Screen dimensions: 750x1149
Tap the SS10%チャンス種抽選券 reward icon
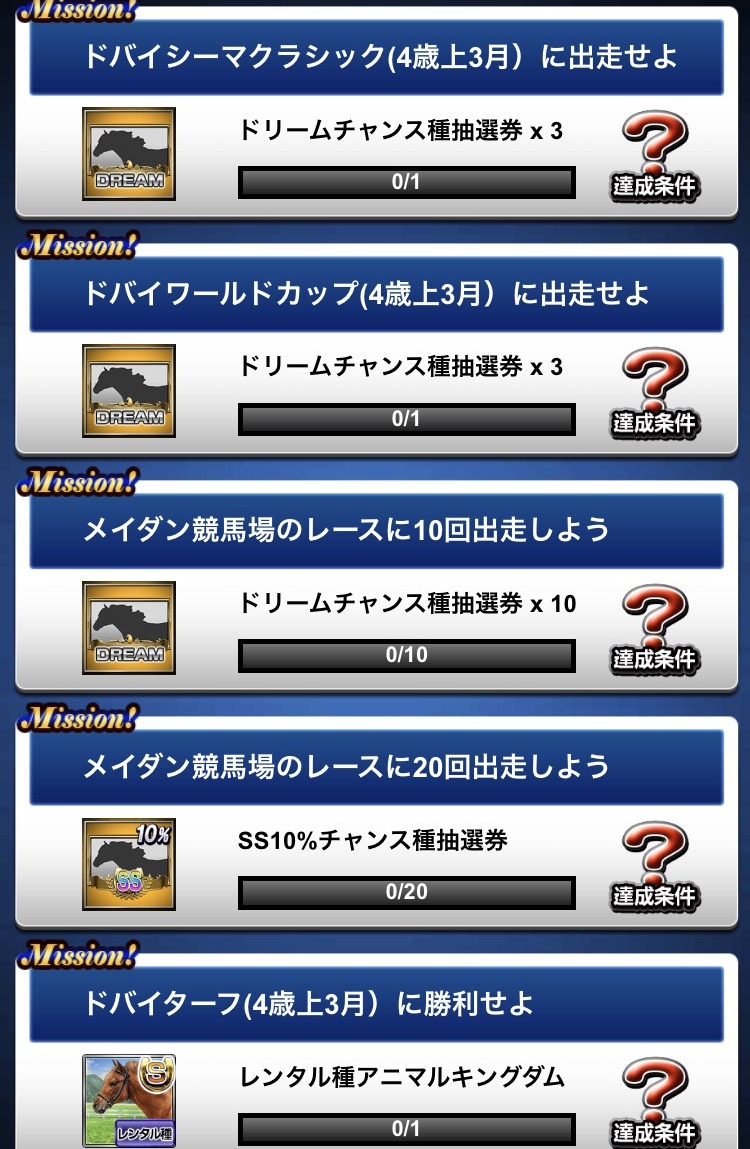pos(129,864)
